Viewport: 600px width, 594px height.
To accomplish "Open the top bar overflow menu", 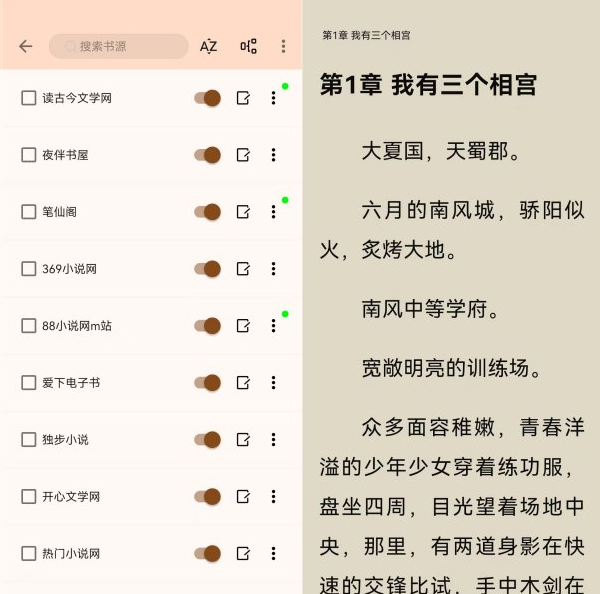I will [283, 46].
